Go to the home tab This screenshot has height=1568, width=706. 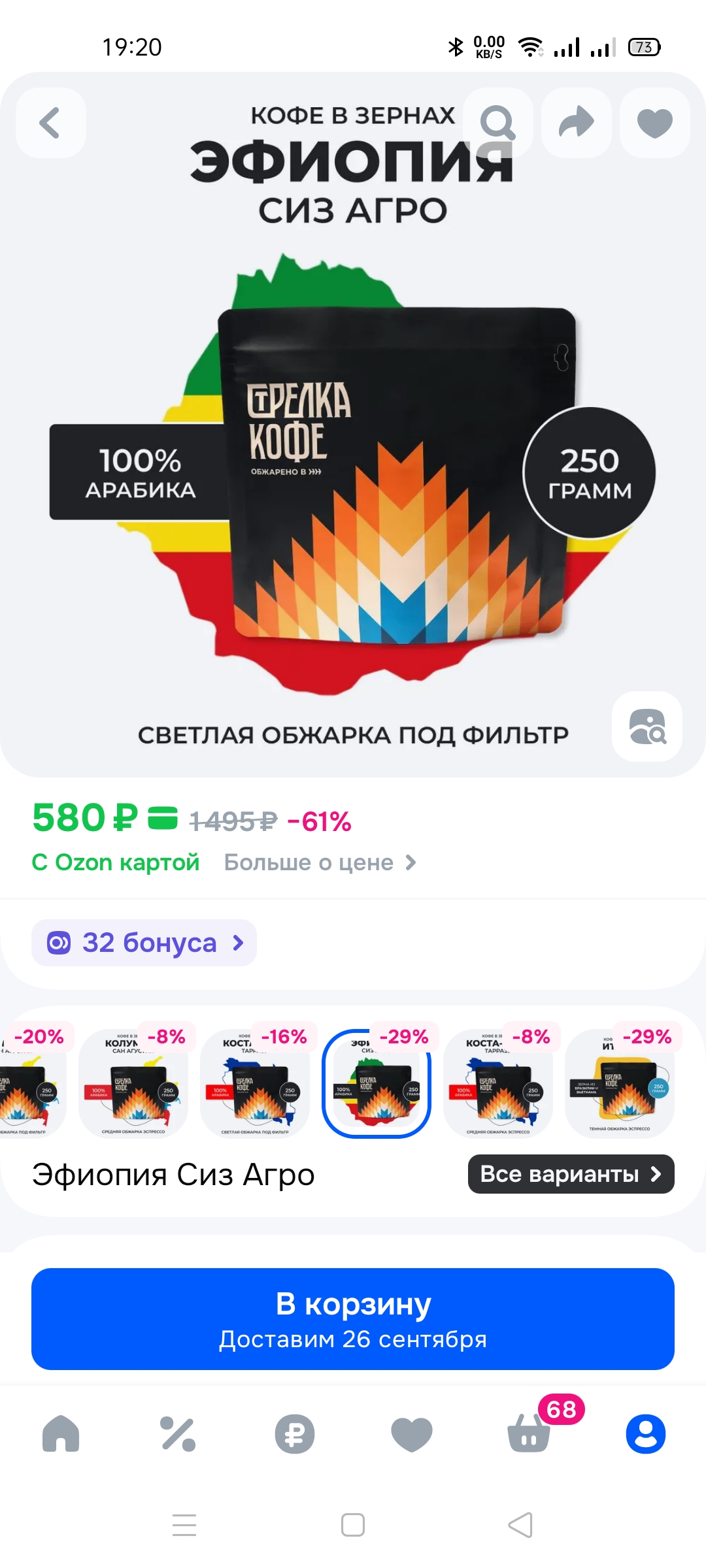click(x=61, y=1433)
